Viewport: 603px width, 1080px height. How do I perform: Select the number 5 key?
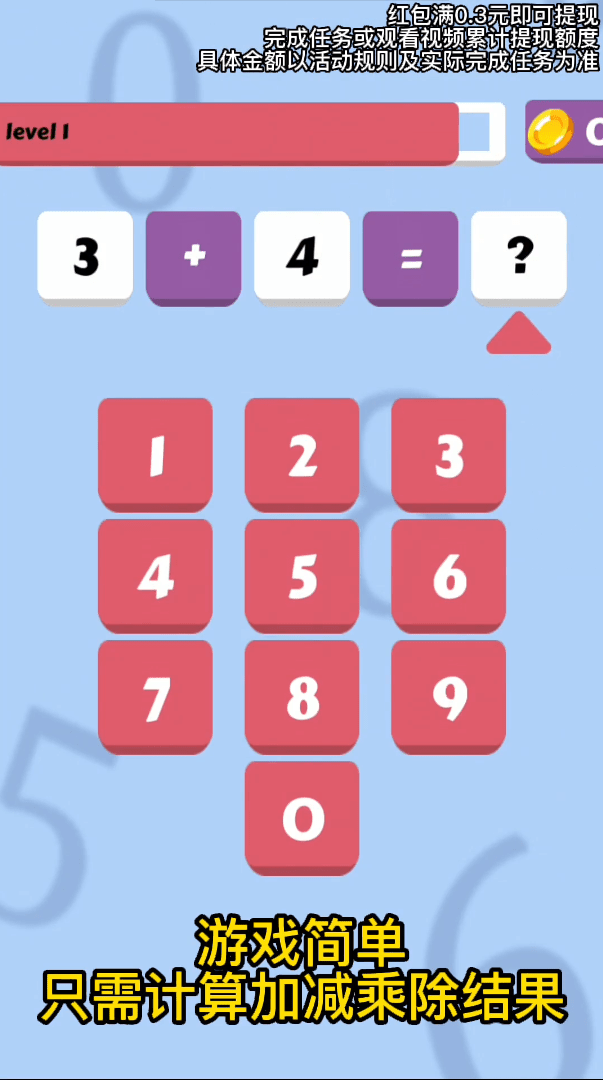point(302,575)
